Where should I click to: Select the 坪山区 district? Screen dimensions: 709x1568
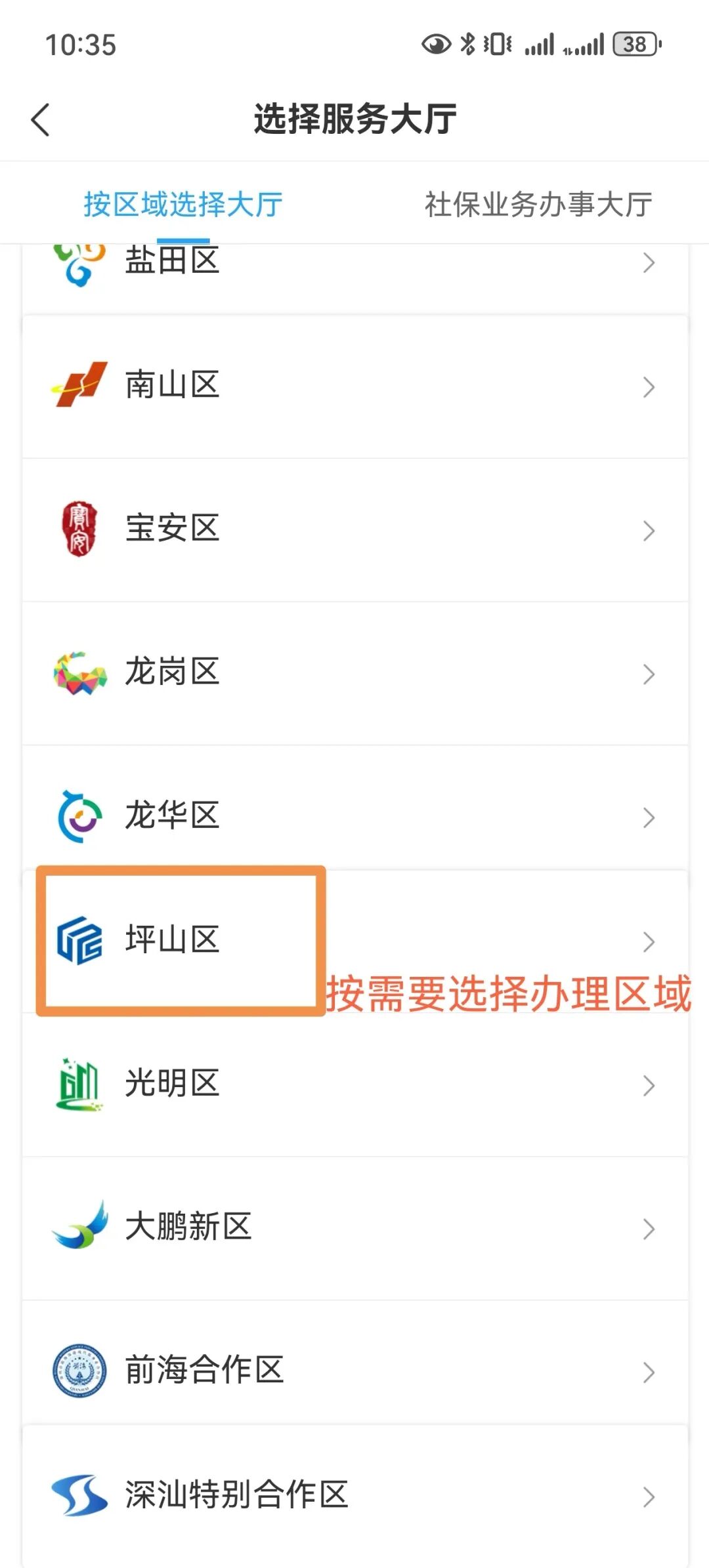point(355,941)
